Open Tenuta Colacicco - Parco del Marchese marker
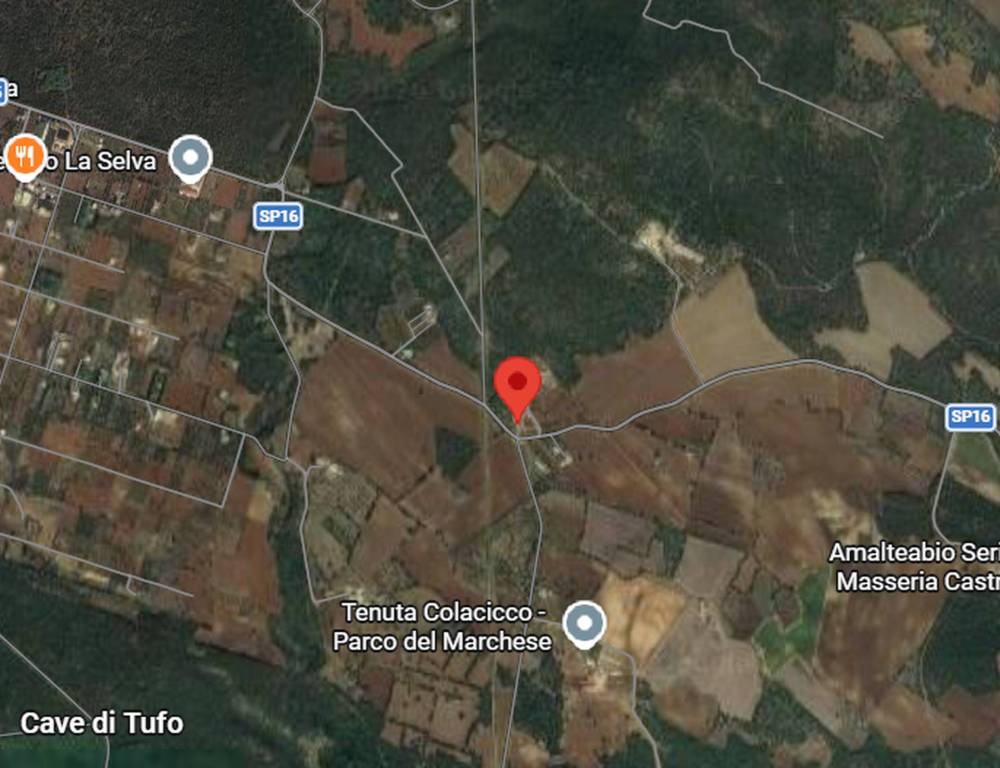Screen dimensions: 1000x768 point(585,623)
